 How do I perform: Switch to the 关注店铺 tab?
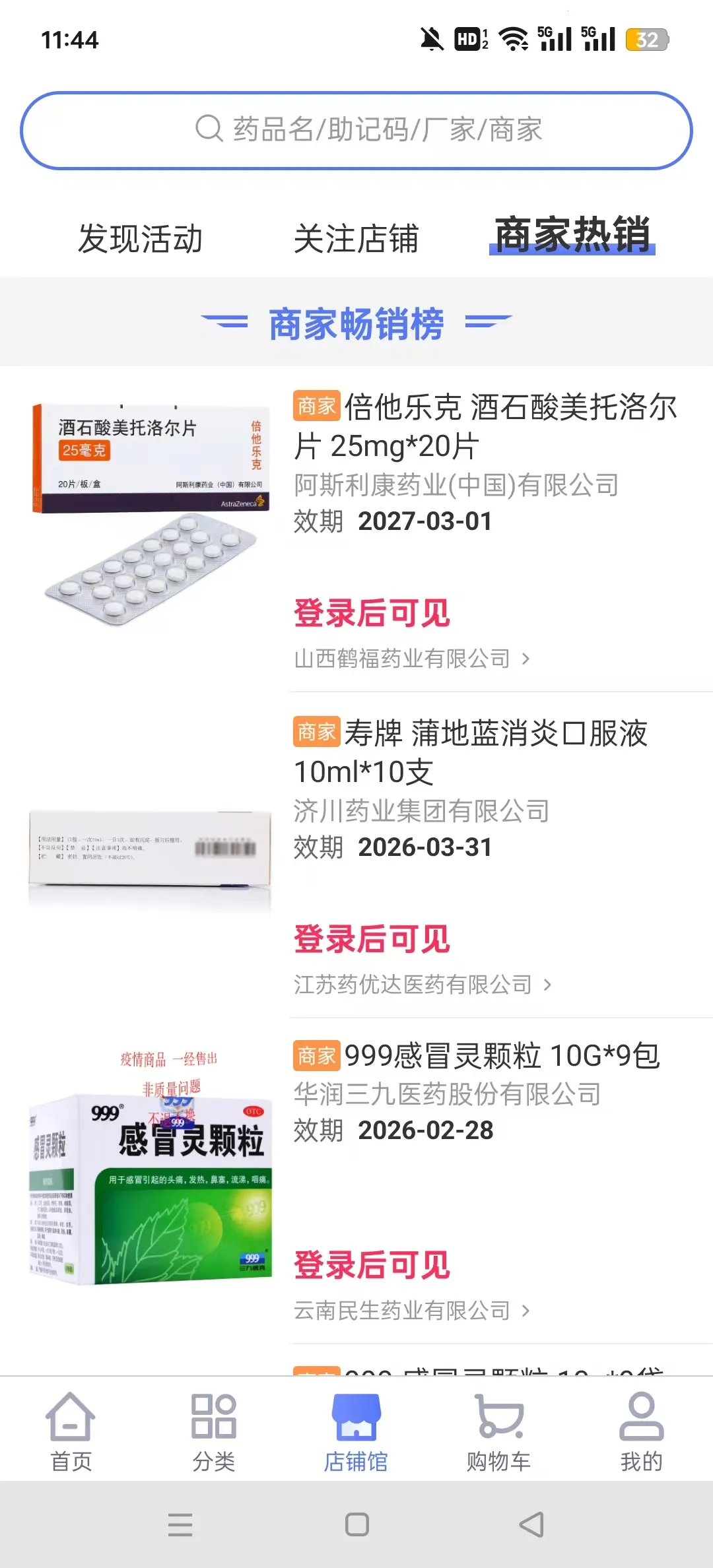point(356,238)
